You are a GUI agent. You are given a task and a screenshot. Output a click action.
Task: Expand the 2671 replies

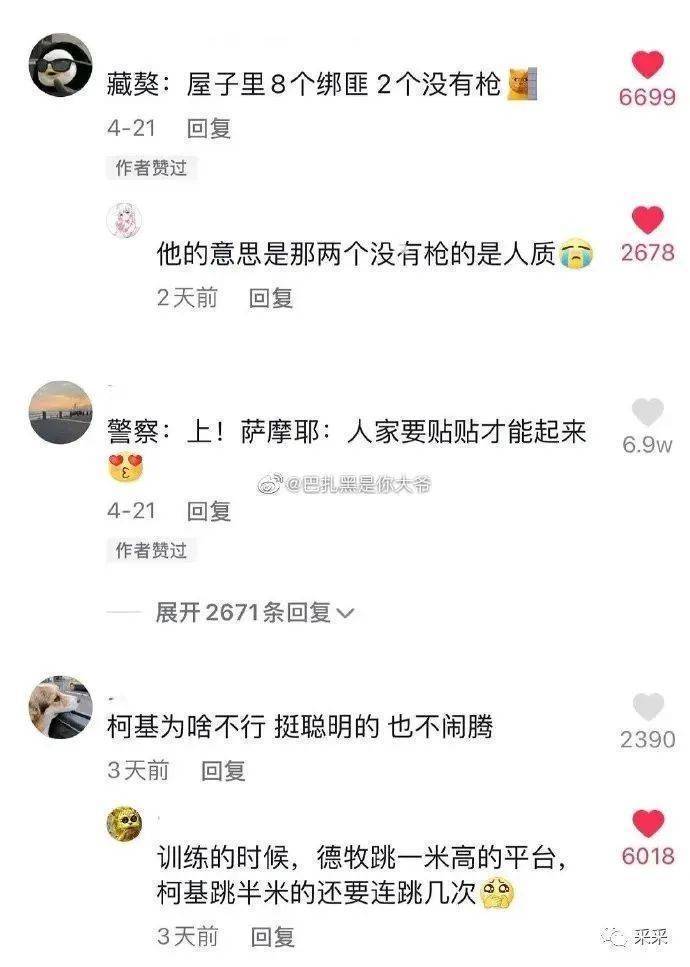click(x=254, y=612)
